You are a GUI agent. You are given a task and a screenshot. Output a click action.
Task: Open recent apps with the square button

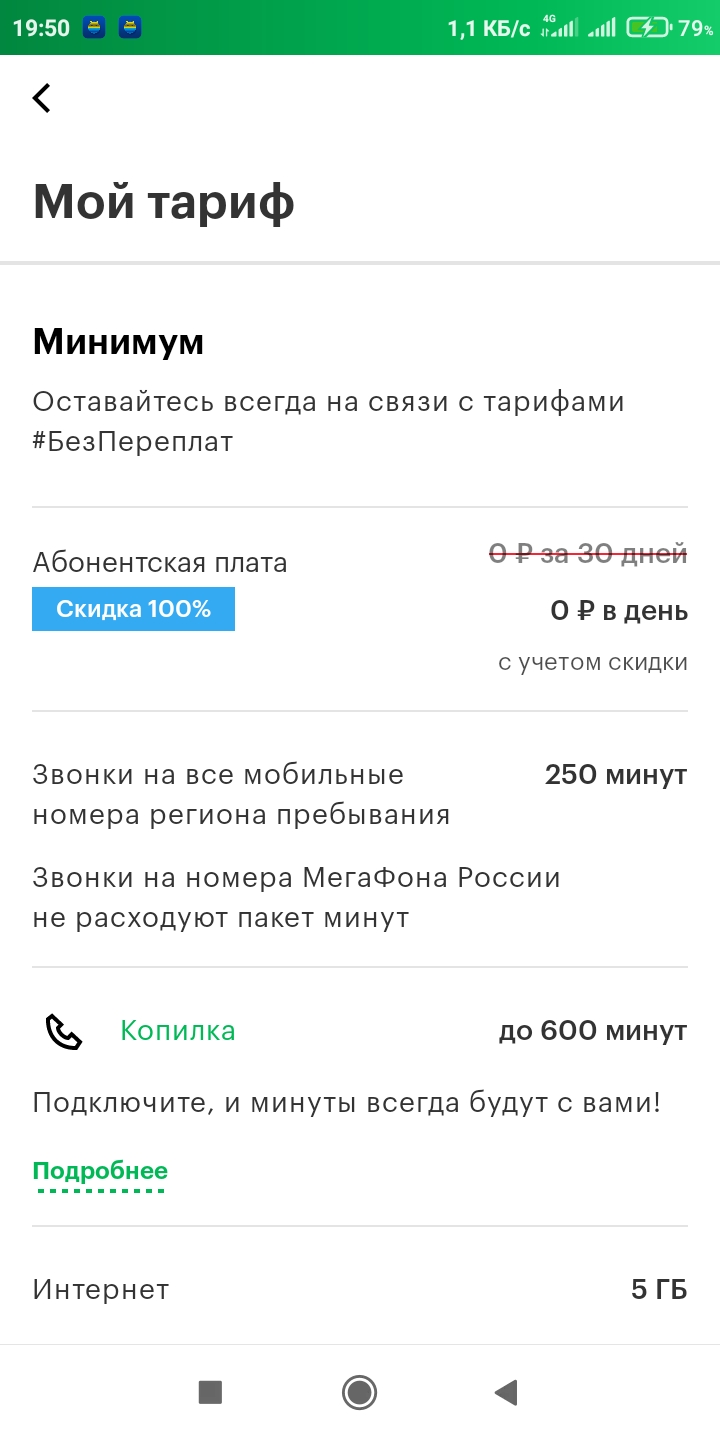click(x=210, y=1391)
